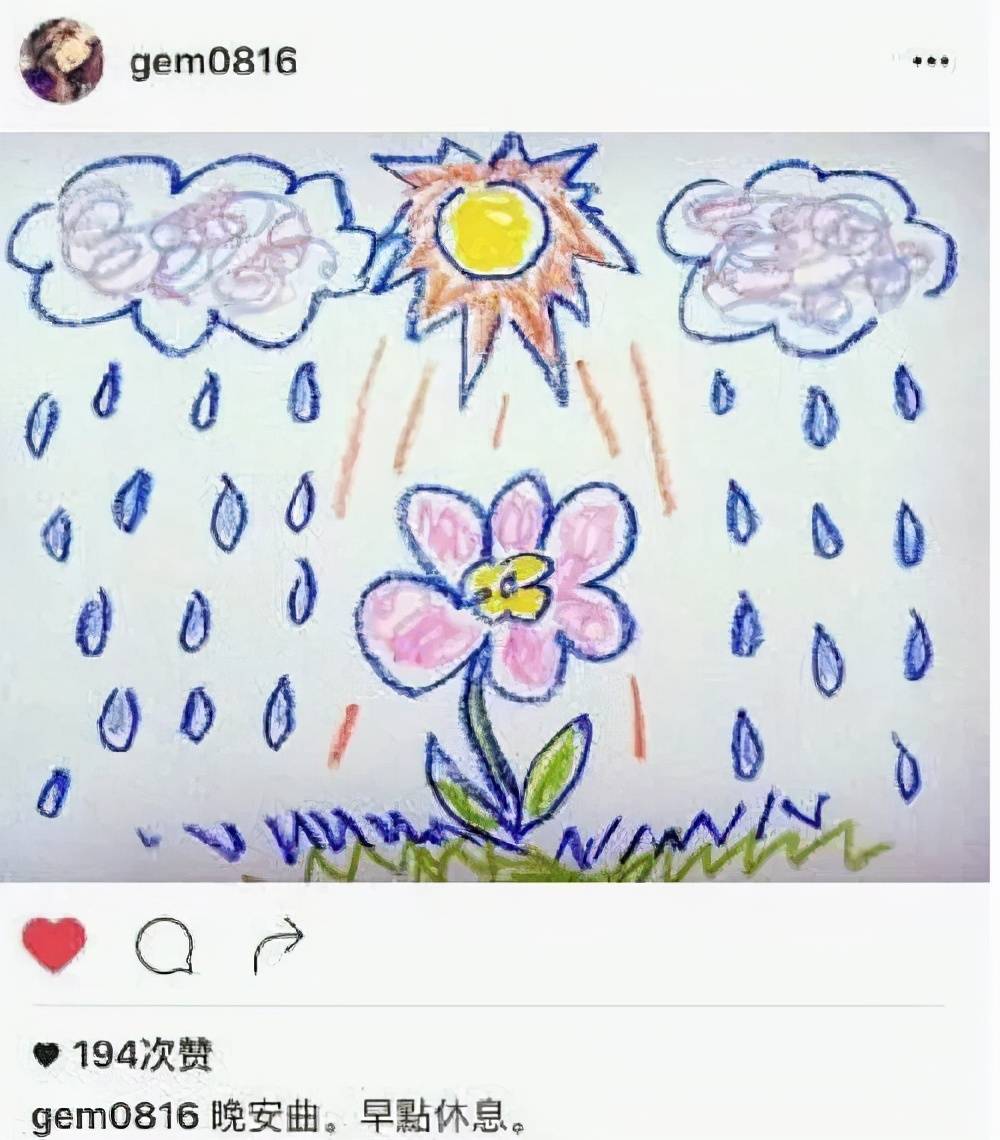View the list of 194 likes
1000x1140 pixels.
[x=123, y=1054]
